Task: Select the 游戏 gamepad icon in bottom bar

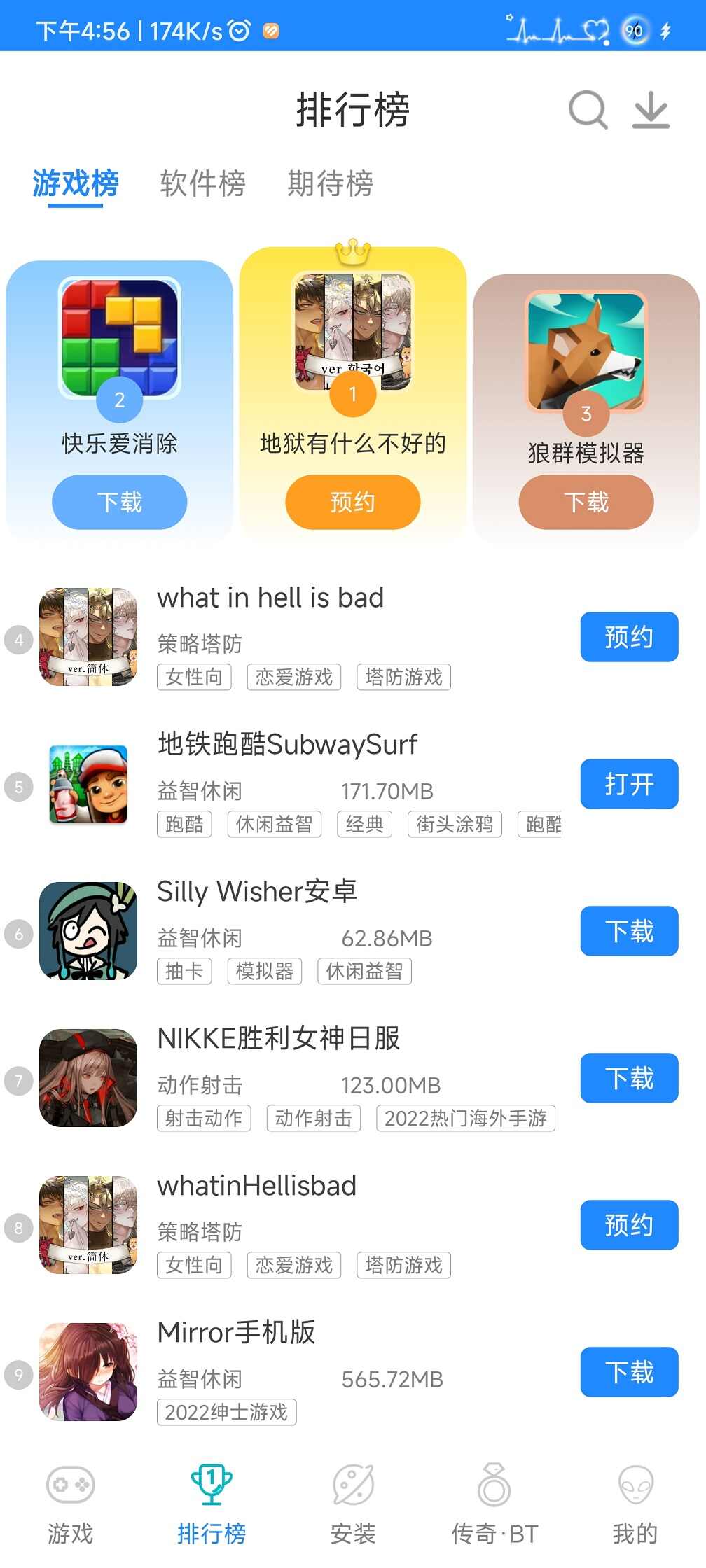Action: click(x=70, y=1484)
